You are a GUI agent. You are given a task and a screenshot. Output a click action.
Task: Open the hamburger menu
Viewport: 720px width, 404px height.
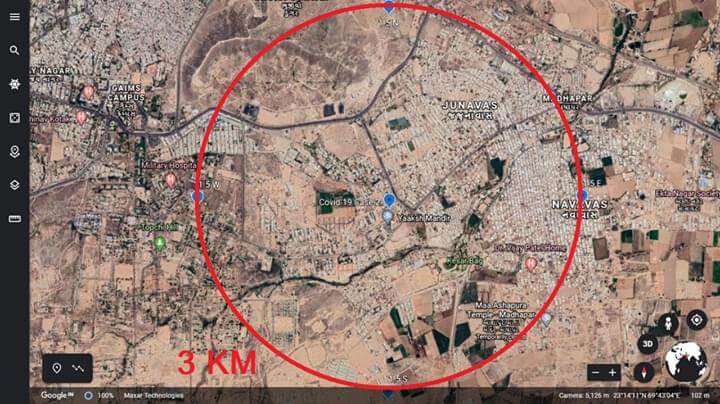(x=14, y=16)
